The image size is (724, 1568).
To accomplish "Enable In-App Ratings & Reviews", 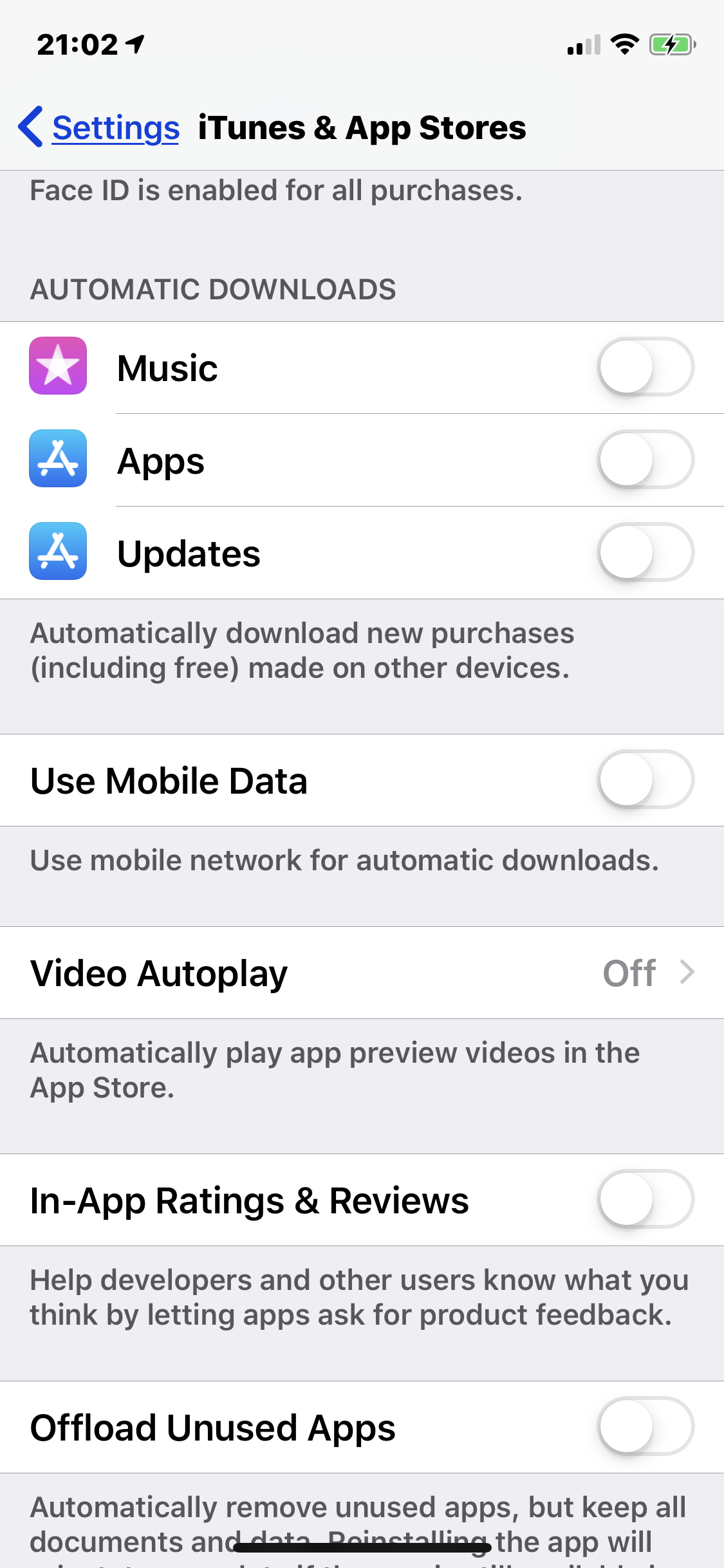I will click(x=645, y=1199).
